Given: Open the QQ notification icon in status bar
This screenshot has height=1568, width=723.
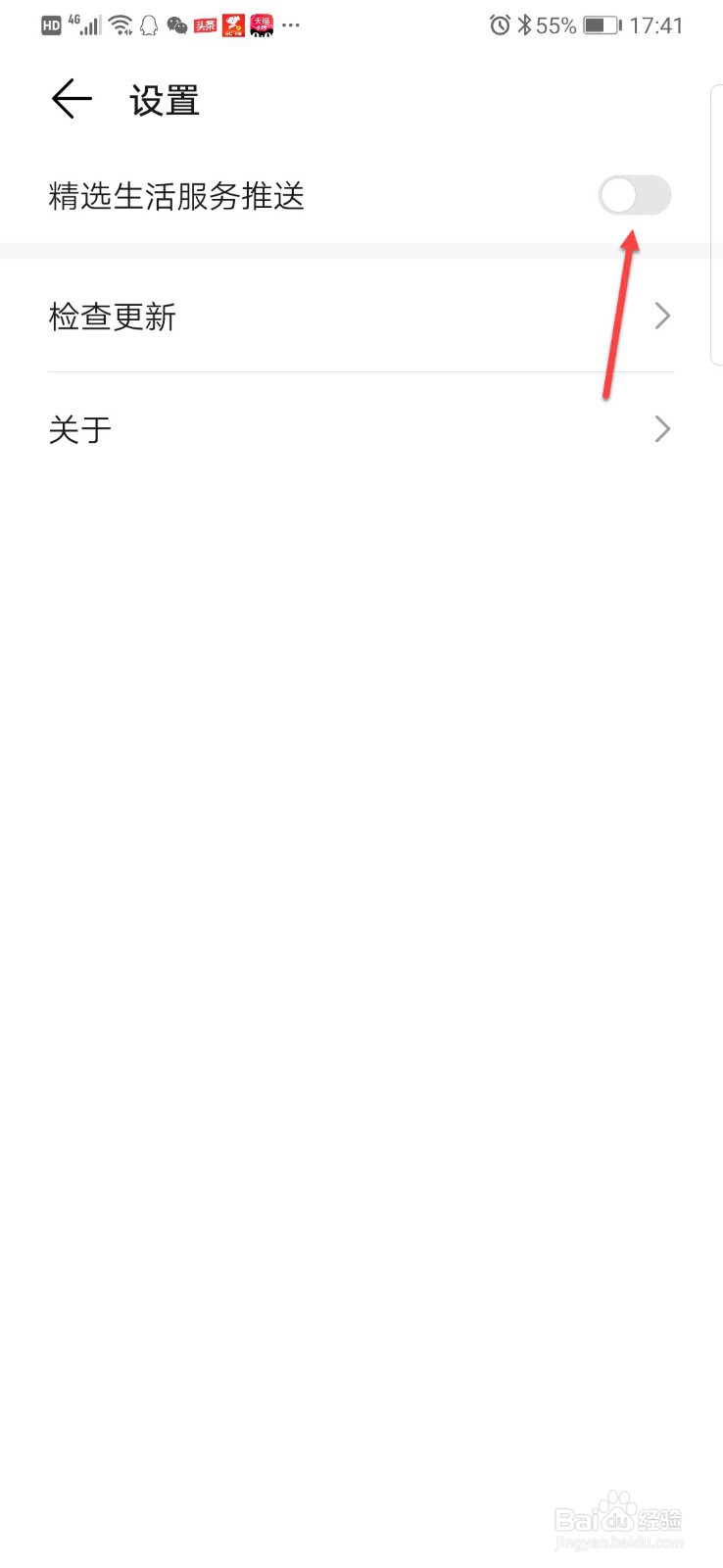Looking at the screenshot, I should pos(149,24).
